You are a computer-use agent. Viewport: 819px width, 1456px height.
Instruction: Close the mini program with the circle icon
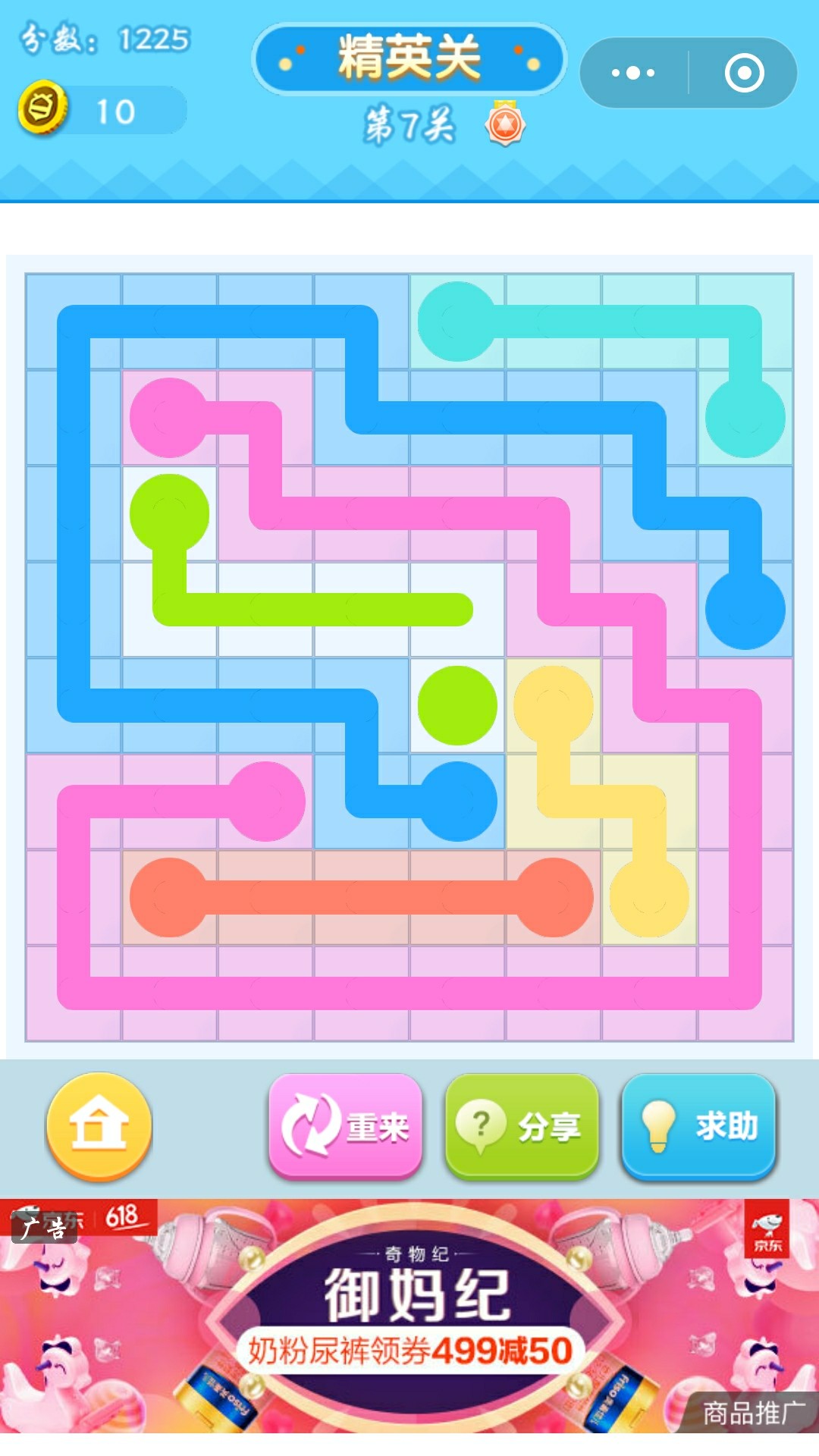click(x=744, y=74)
